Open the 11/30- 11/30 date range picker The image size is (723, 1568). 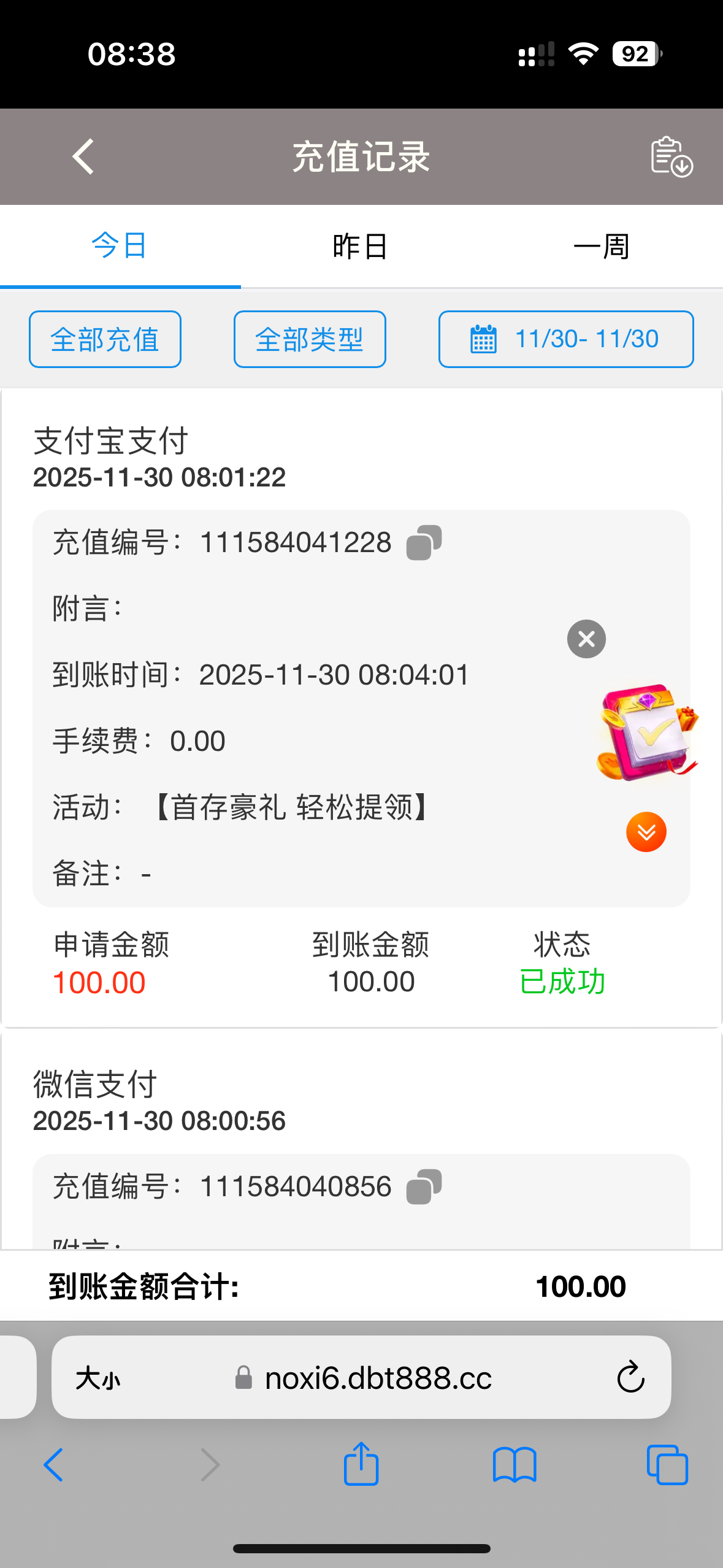tap(565, 339)
